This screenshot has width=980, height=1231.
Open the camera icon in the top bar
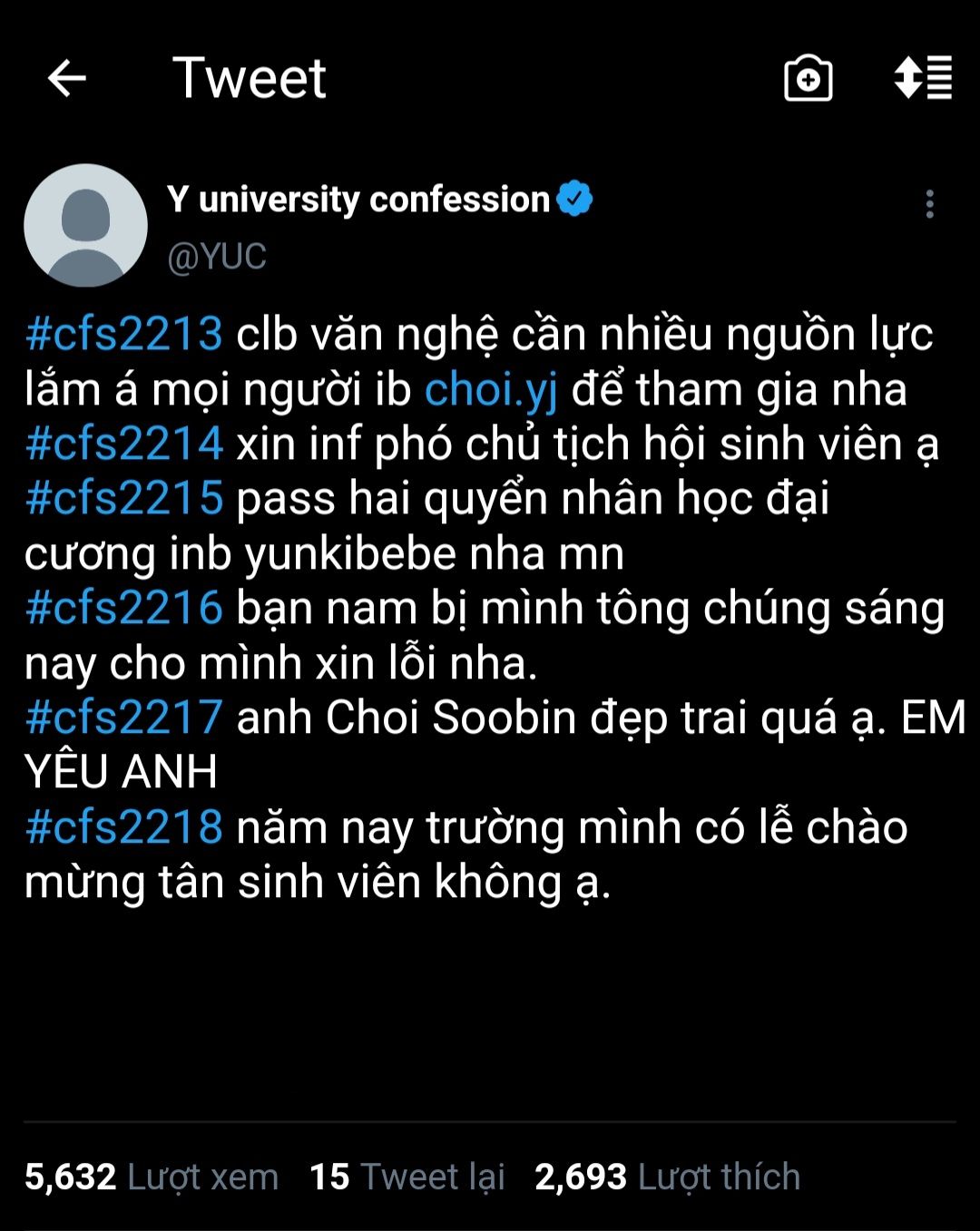click(808, 79)
